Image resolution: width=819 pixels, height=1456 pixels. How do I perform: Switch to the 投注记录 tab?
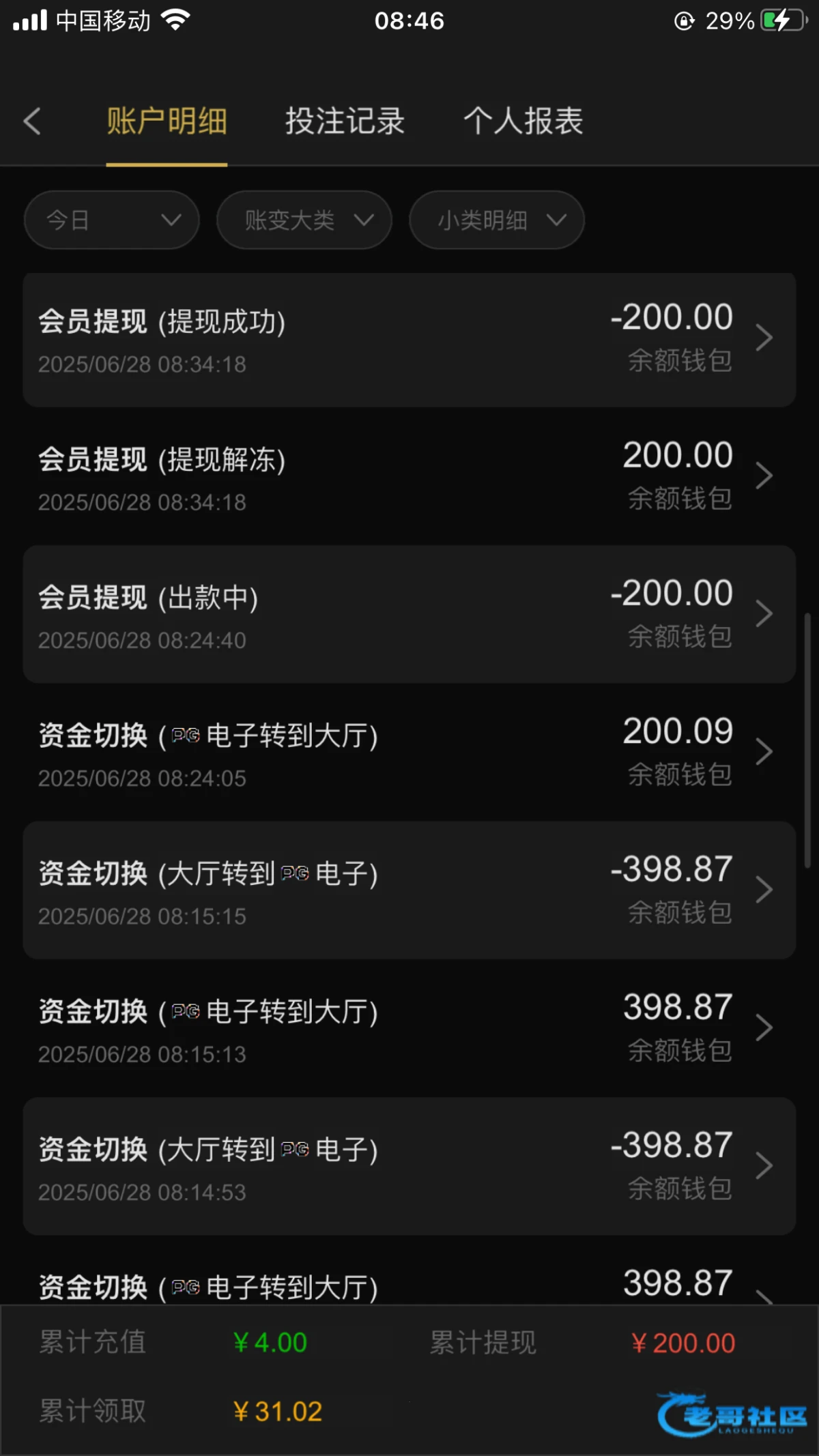pyautogui.click(x=345, y=121)
